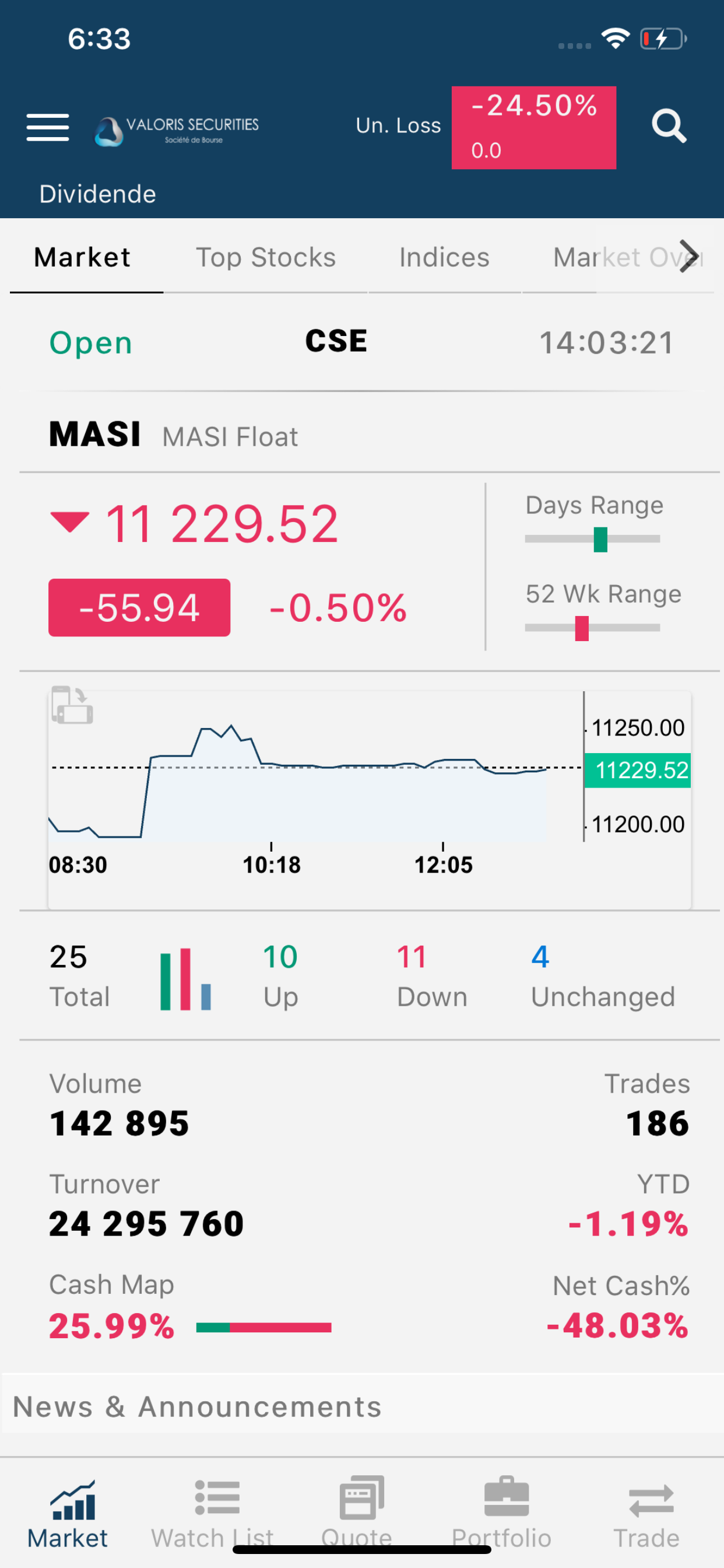This screenshot has height=1568, width=724.
Task: Rotate the chart to landscape view
Action: pyautogui.click(x=72, y=705)
